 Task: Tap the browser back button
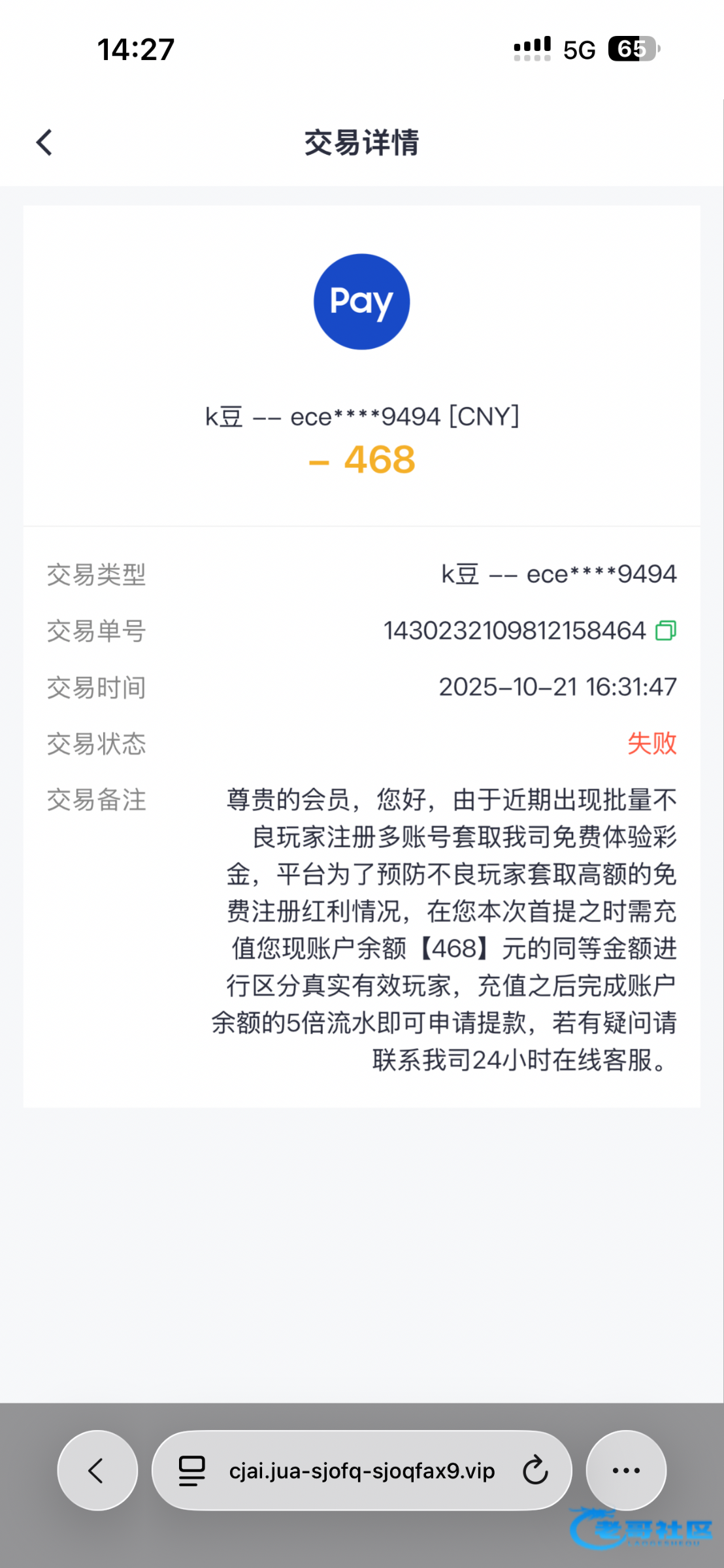click(x=97, y=1471)
